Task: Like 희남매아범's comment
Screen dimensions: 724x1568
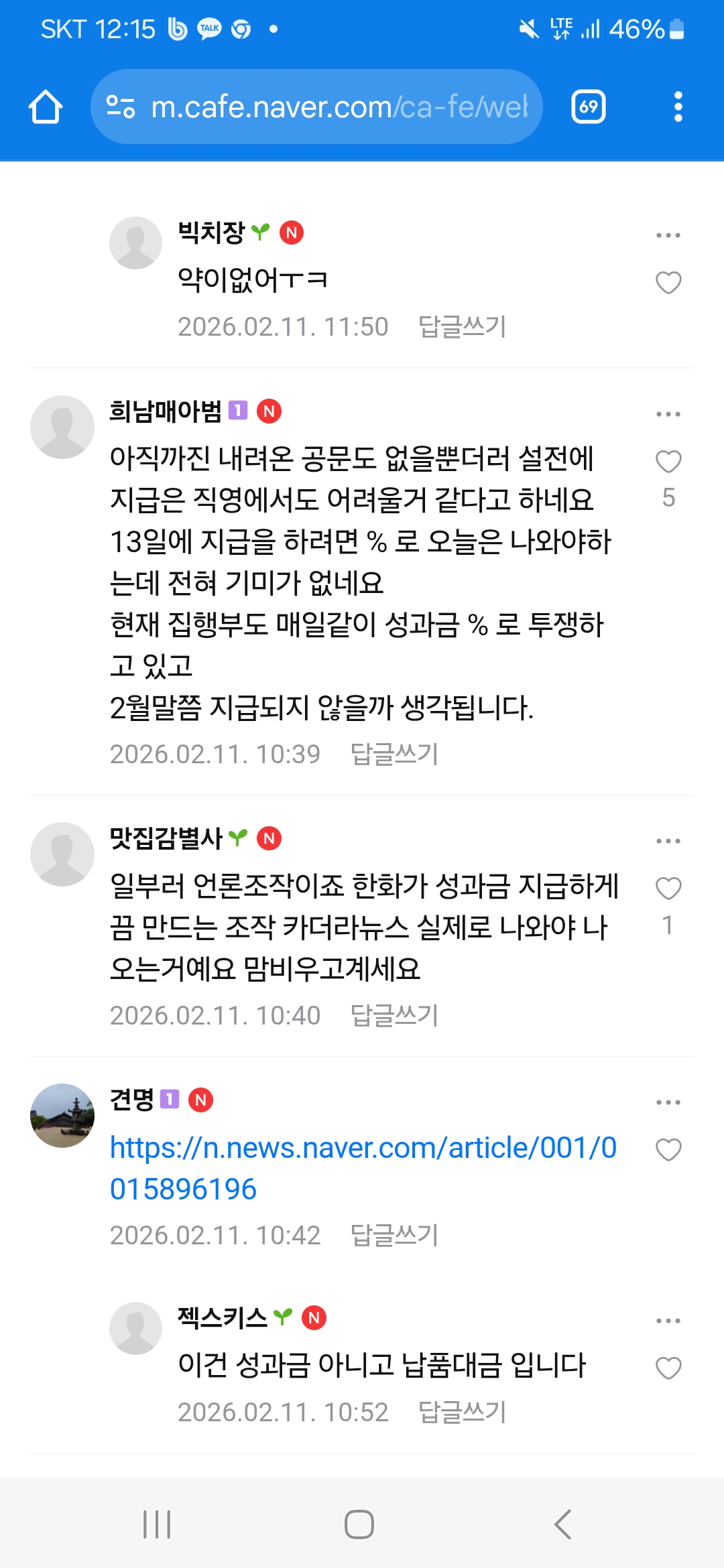Action: pos(668,462)
